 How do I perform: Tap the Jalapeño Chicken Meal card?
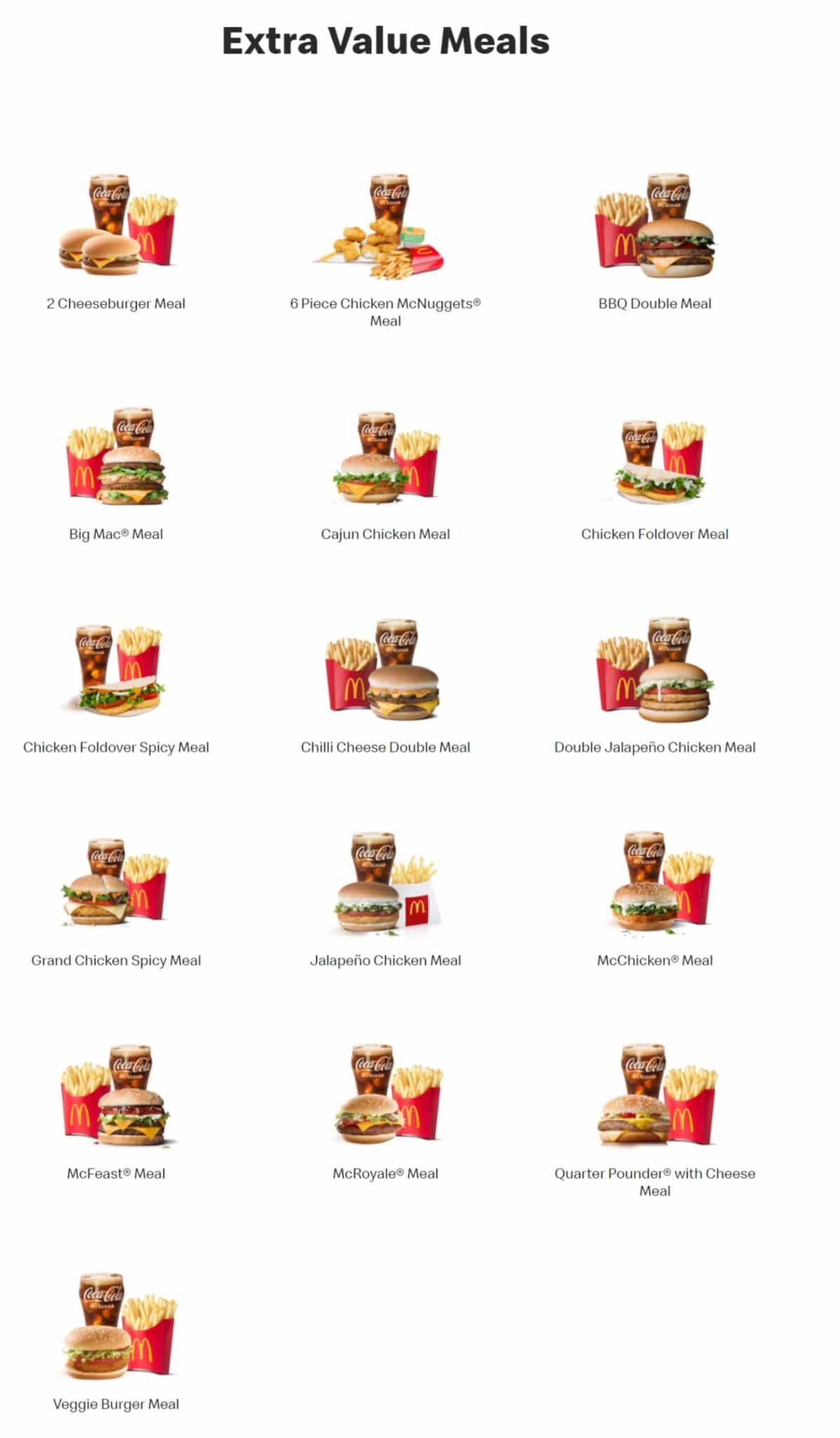tap(385, 883)
